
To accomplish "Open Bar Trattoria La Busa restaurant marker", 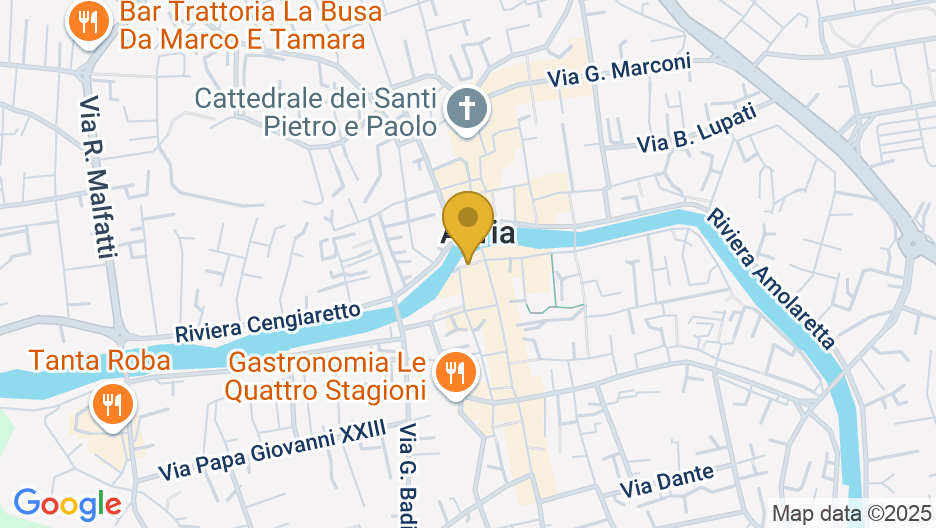I will [x=90, y=20].
